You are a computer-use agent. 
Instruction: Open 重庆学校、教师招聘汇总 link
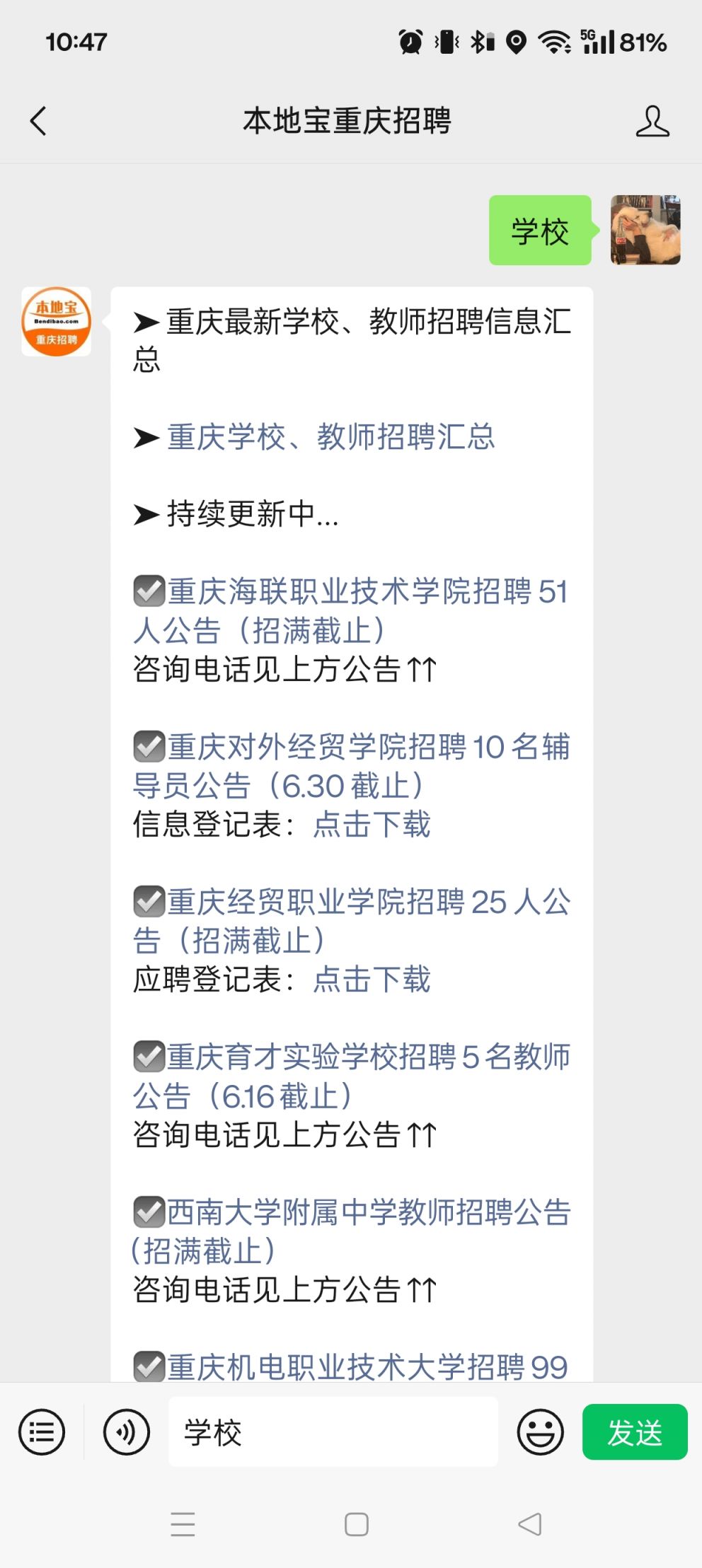pos(330,437)
